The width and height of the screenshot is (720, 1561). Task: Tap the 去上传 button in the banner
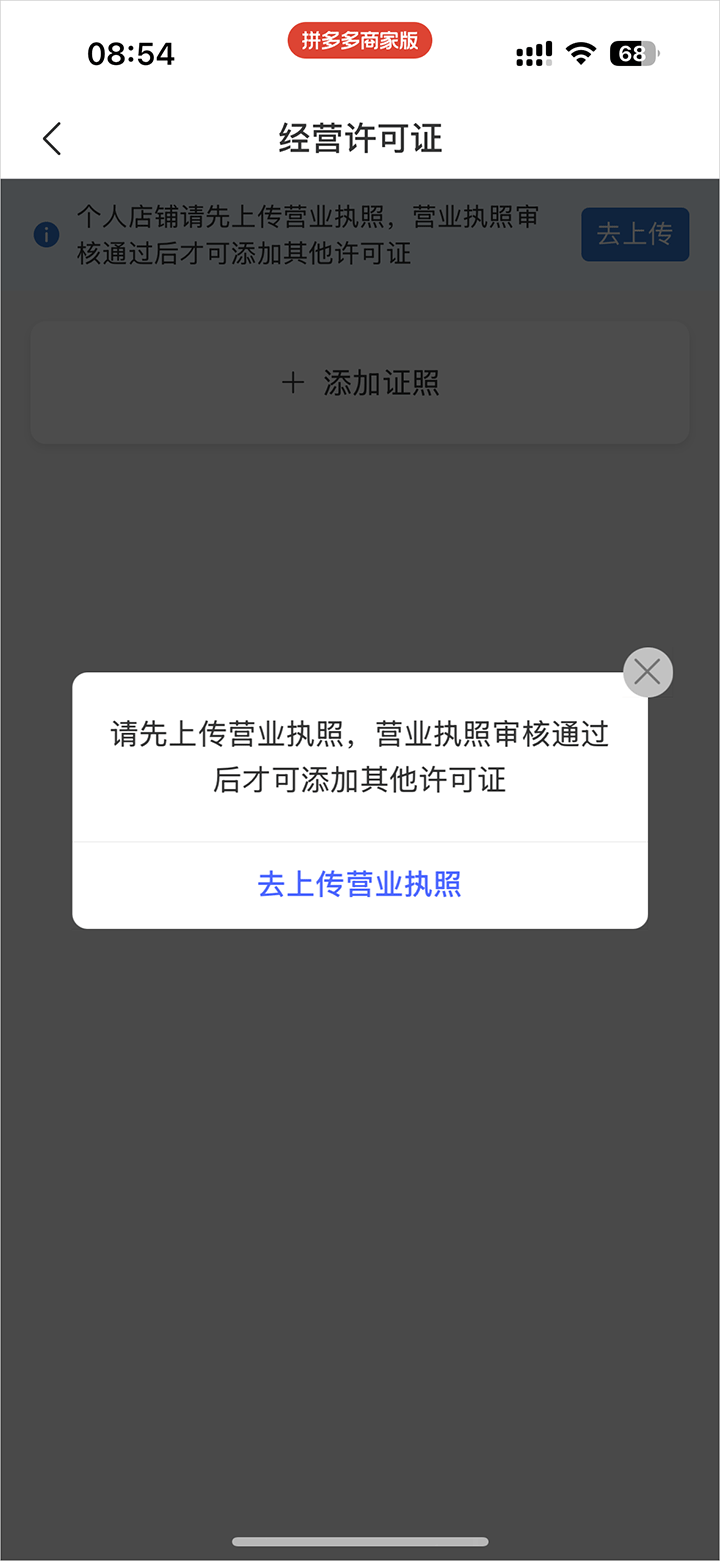(635, 234)
